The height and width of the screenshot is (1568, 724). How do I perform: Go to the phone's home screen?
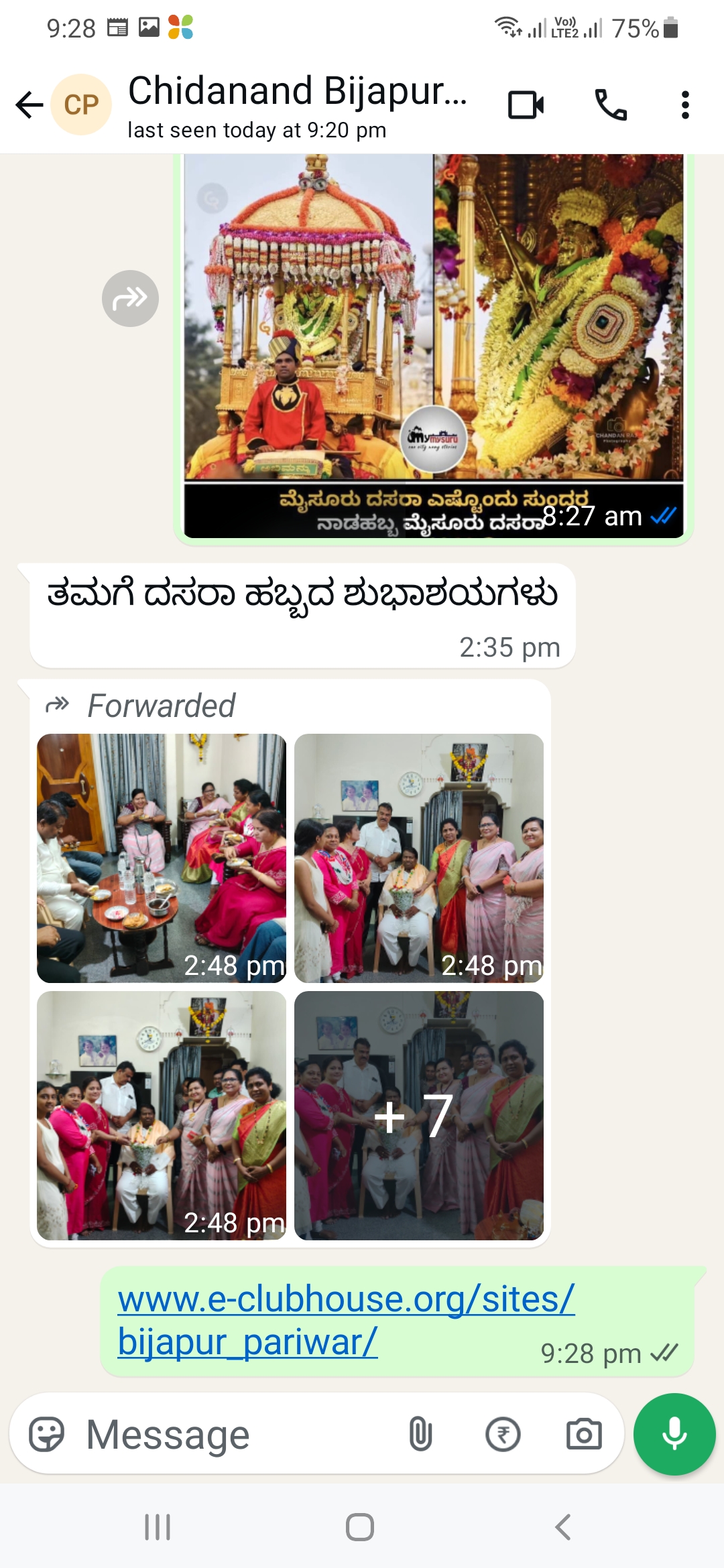click(360, 1527)
